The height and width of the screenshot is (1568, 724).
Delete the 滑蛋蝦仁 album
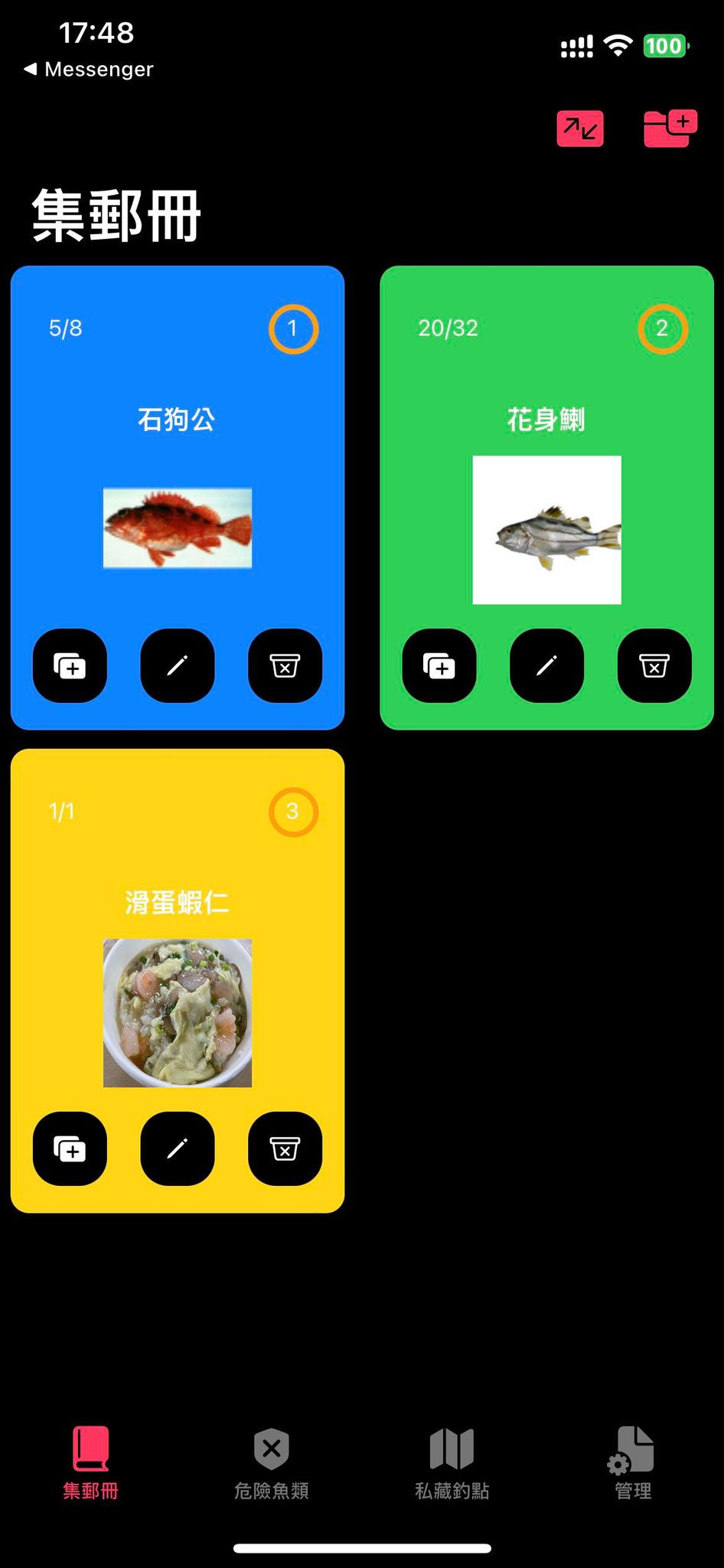point(285,1148)
